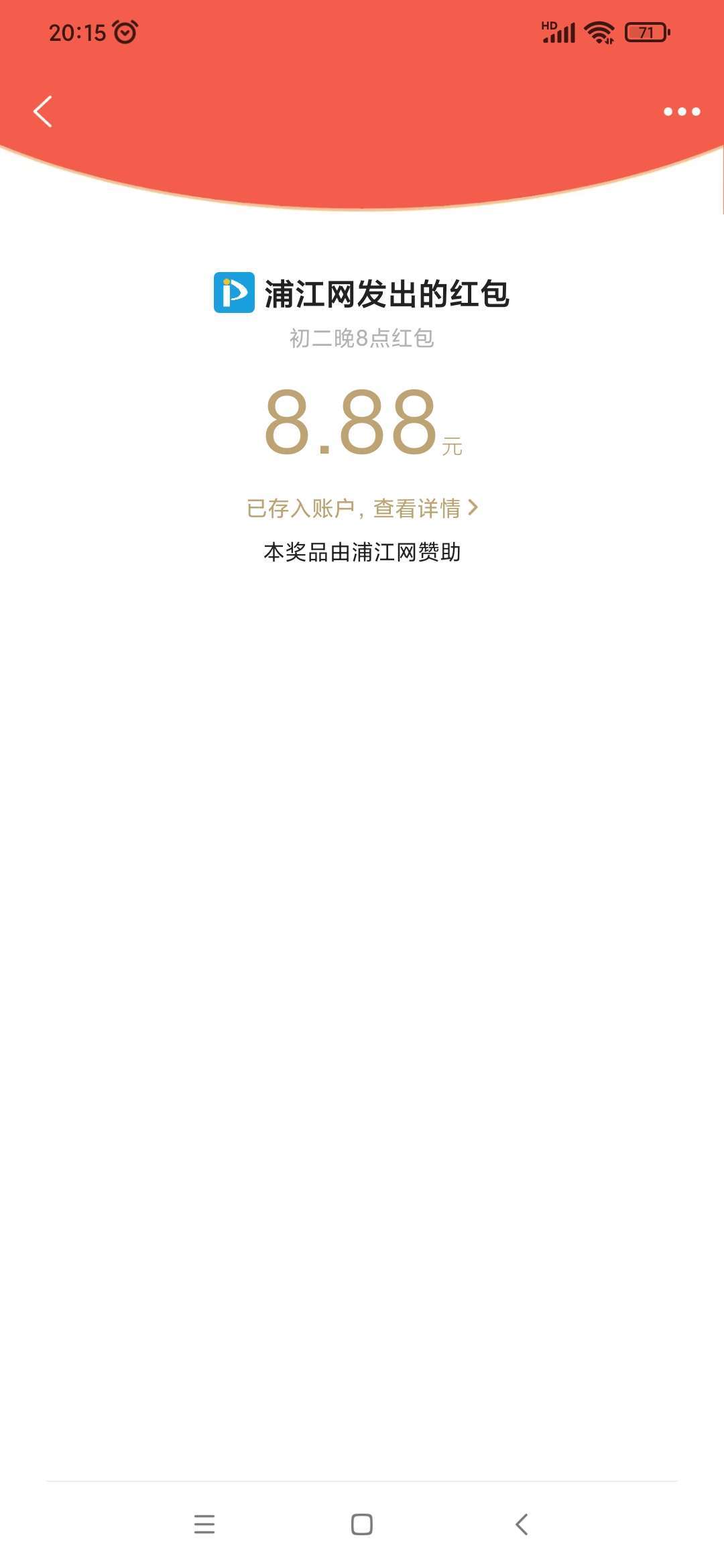Screen dimensions: 724x1568
Task: Open the three-dot overflow menu
Action: [x=681, y=111]
